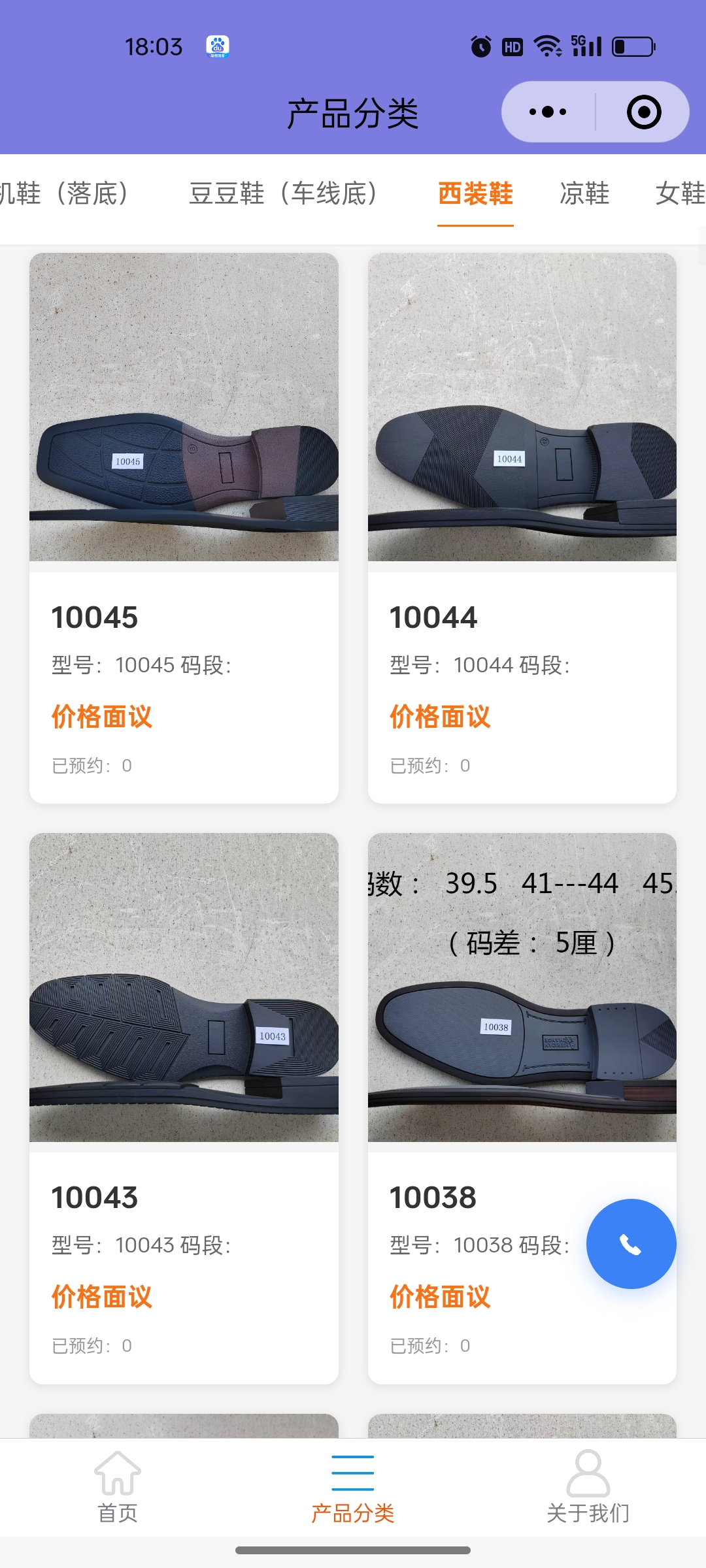Switch to the 凉鞋 category tab
The width and height of the screenshot is (706, 1568).
(584, 193)
